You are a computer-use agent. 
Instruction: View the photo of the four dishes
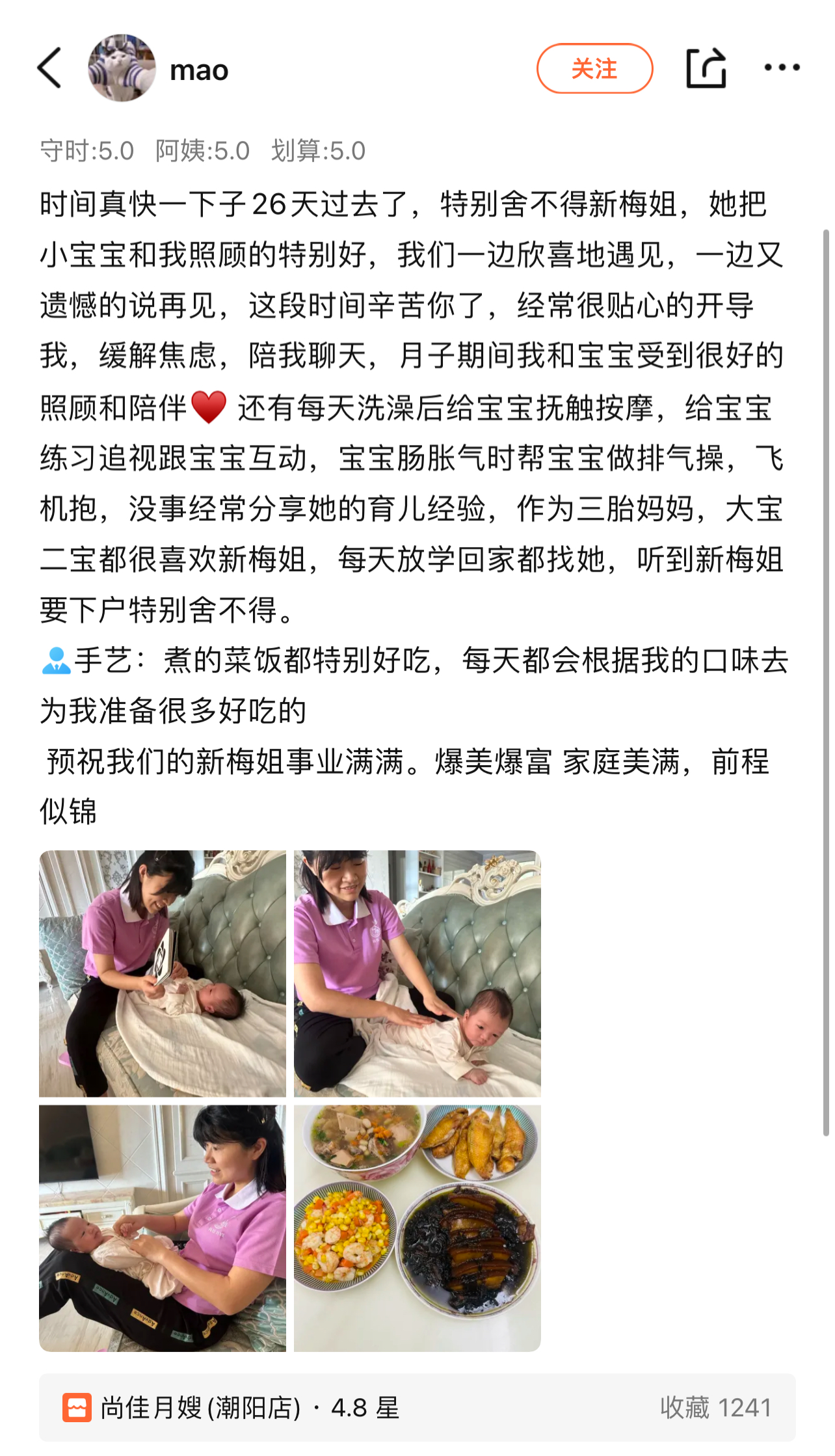click(417, 1228)
